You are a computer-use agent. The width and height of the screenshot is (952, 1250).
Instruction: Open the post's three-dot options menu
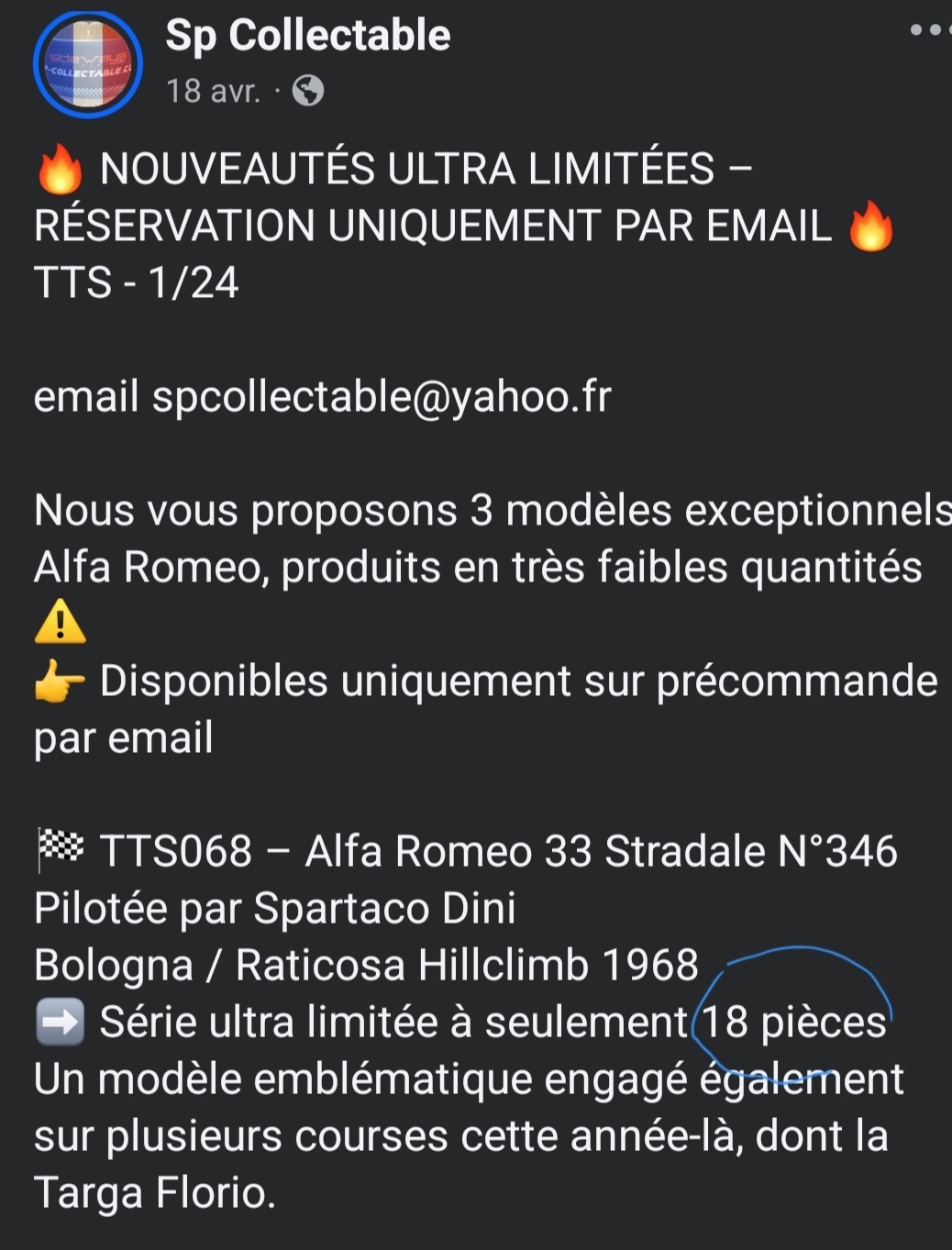coord(930,29)
